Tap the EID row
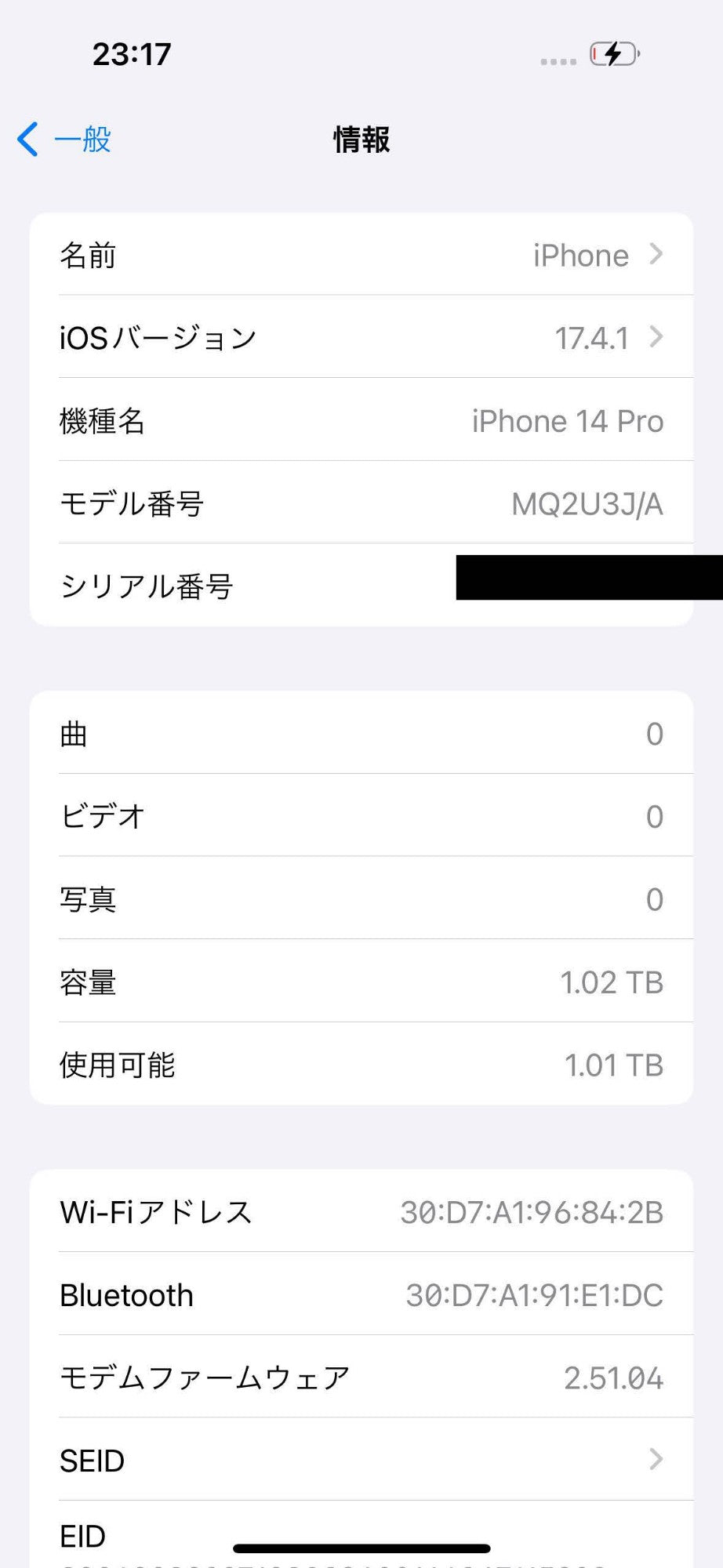This screenshot has width=723, height=1568. tap(361, 1535)
